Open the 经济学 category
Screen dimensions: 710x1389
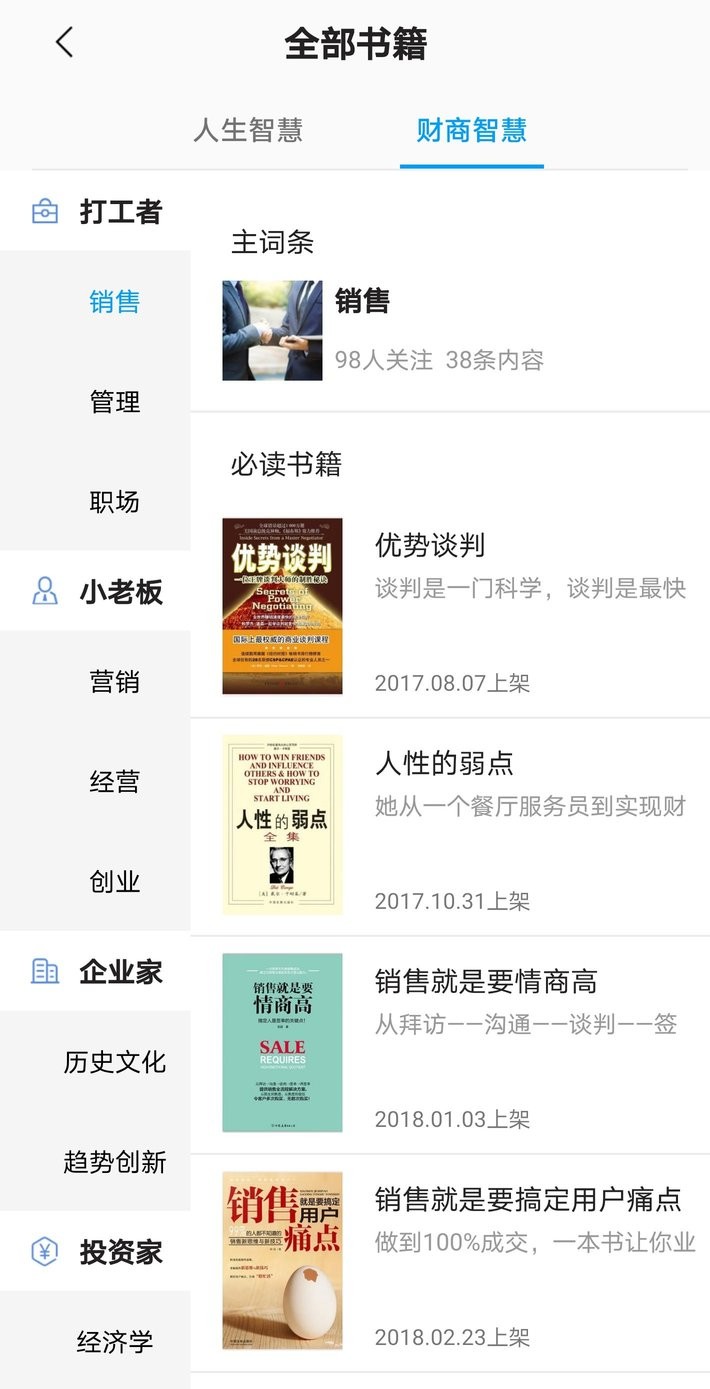coord(115,1342)
